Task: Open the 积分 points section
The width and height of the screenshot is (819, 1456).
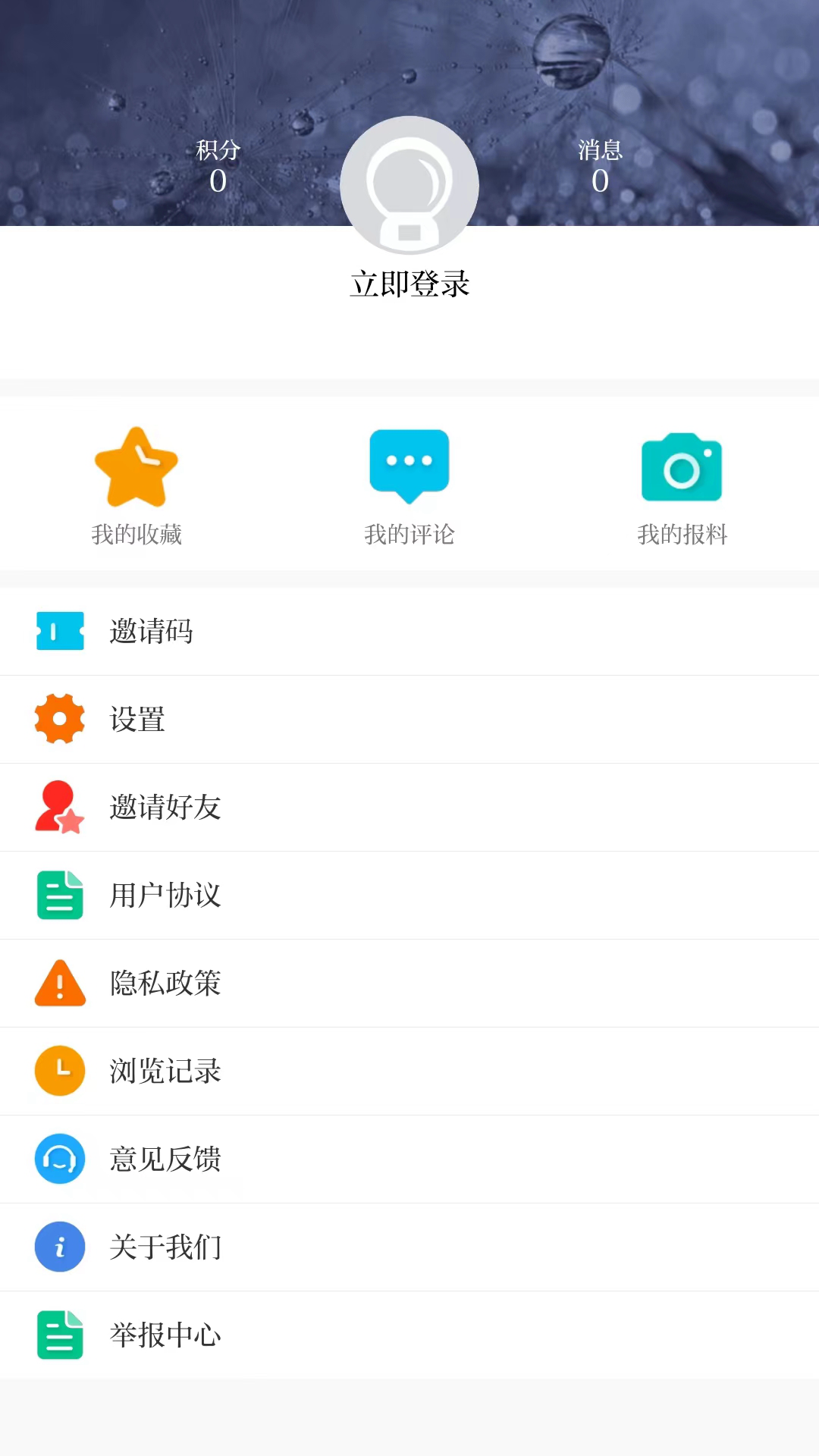Action: tap(218, 165)
